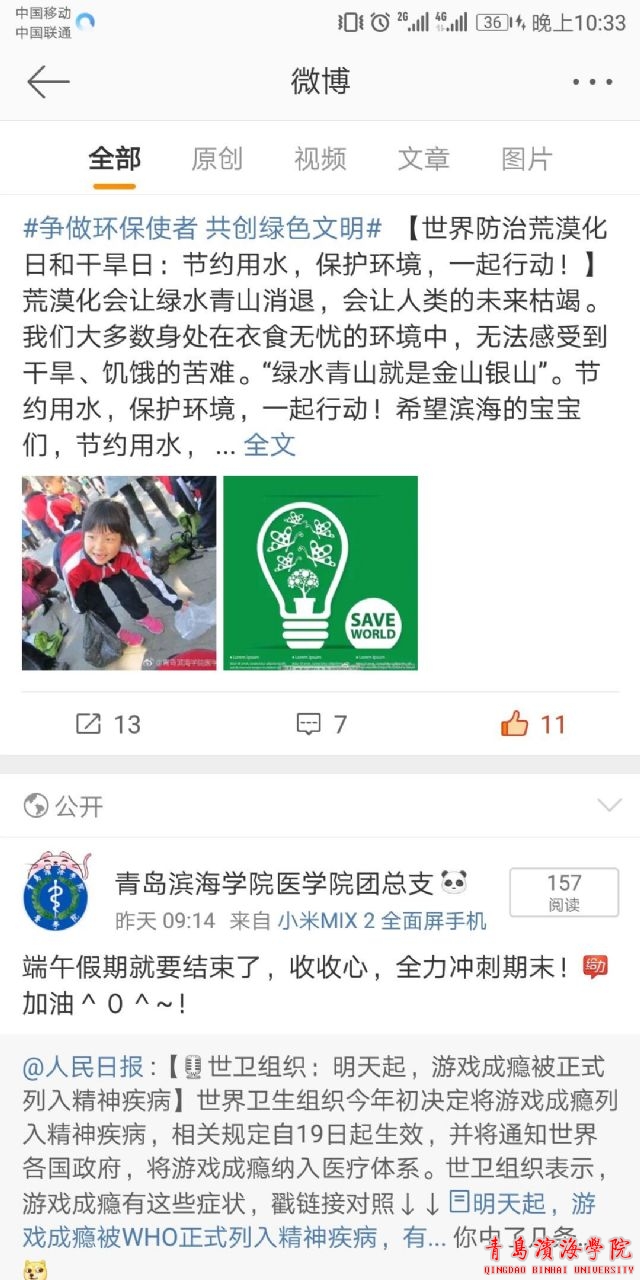This screenshot has width=640, height=1280.
Task: Select the 图片 tab
Action: point(526,158)
